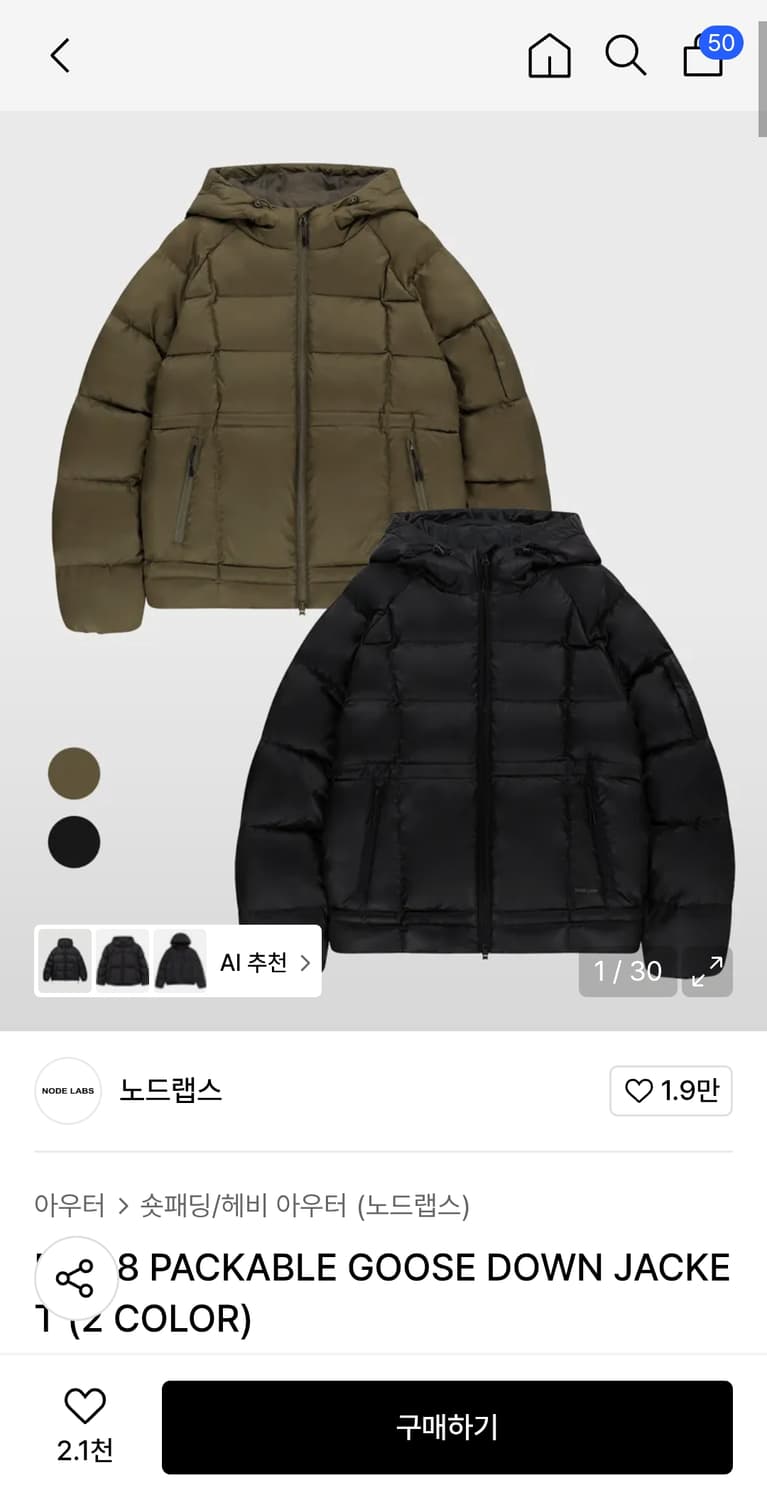Open the search icon

click(626, 57)
